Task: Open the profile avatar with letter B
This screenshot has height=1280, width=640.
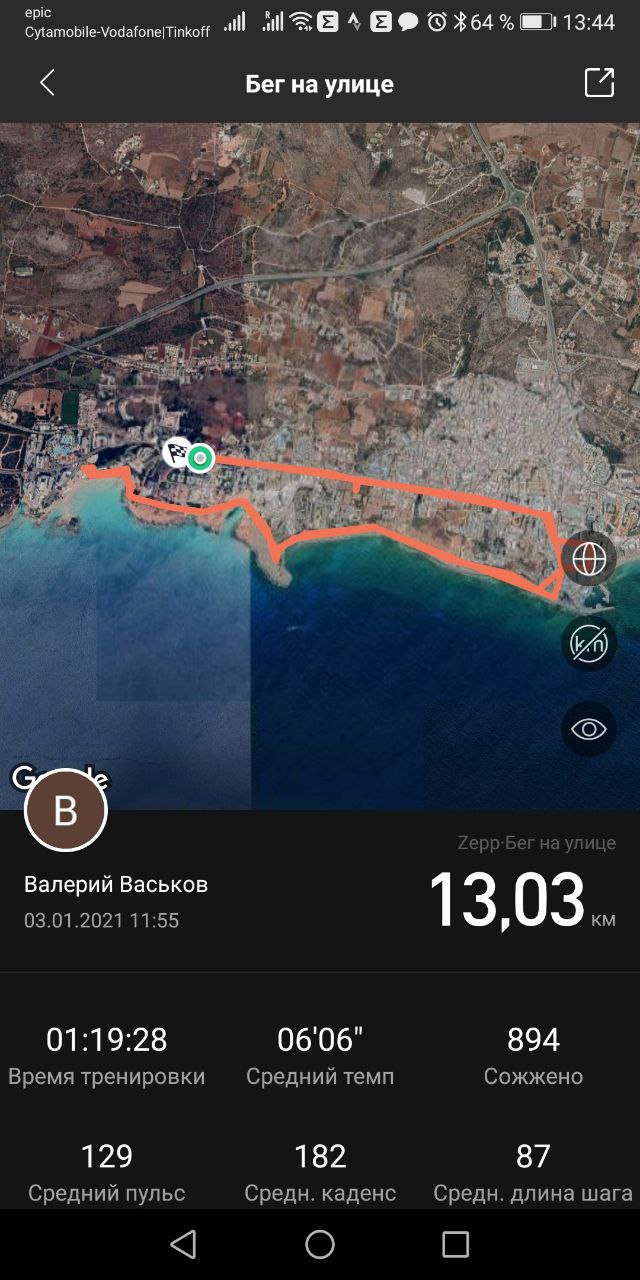Action: pos(65,810)
